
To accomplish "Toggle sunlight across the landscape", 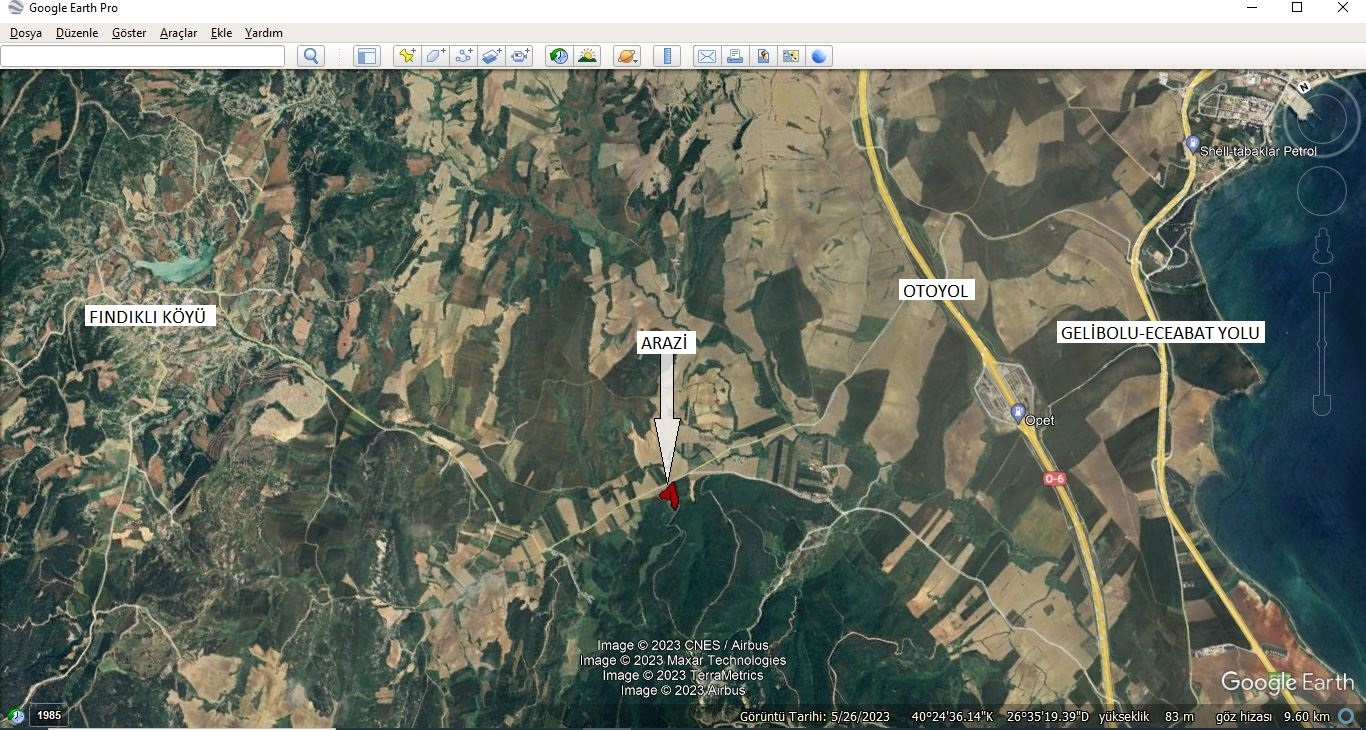I will tap(587, 56).
